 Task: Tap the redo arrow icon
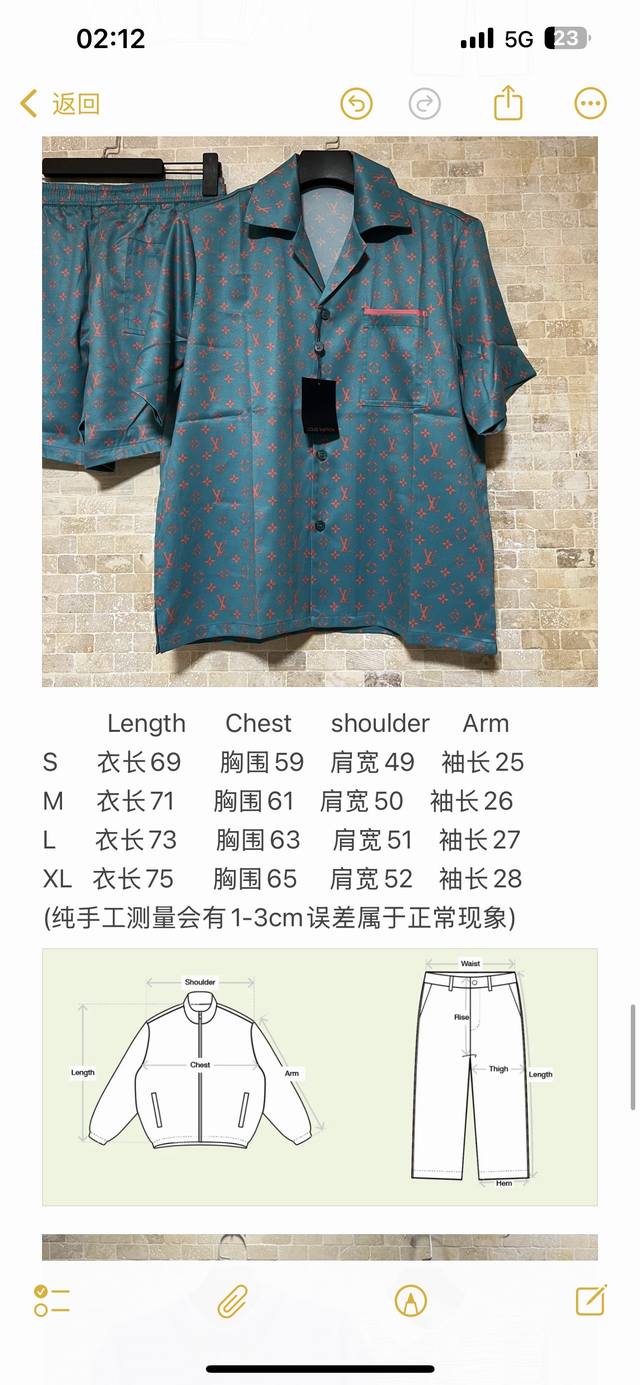tap(425, 103)
